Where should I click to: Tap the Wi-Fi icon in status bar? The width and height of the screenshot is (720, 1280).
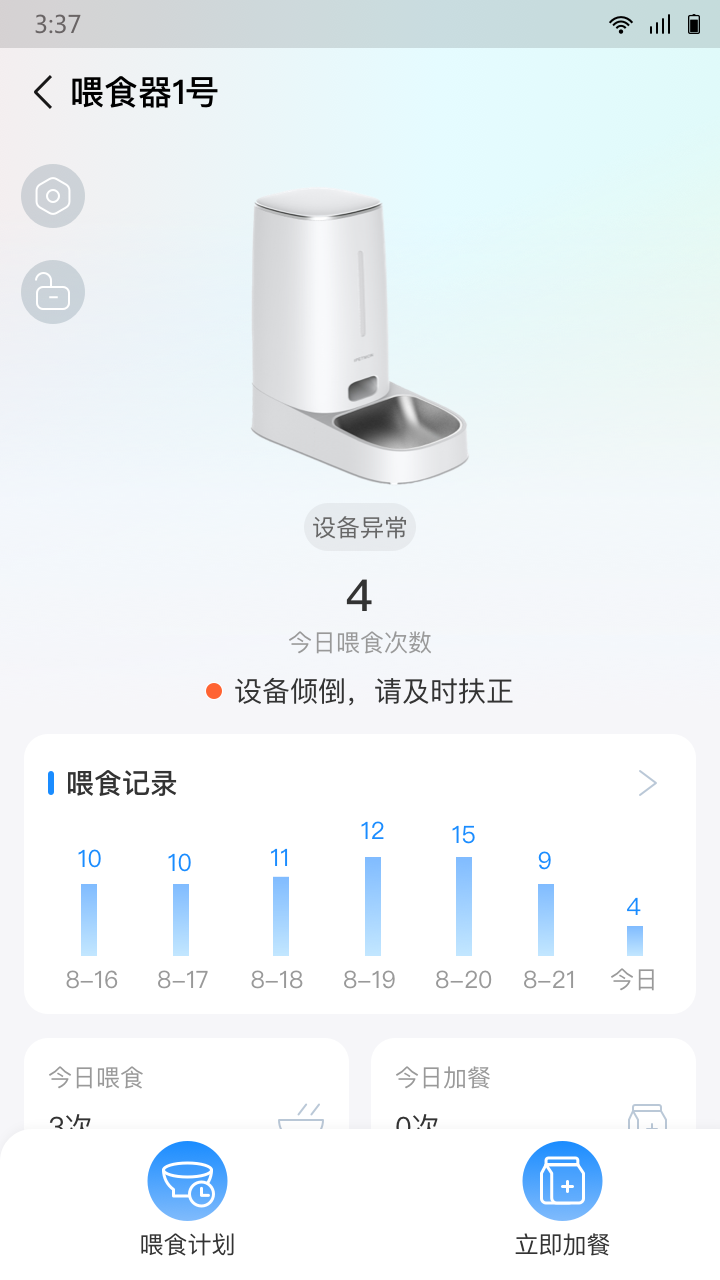(619, 24)
